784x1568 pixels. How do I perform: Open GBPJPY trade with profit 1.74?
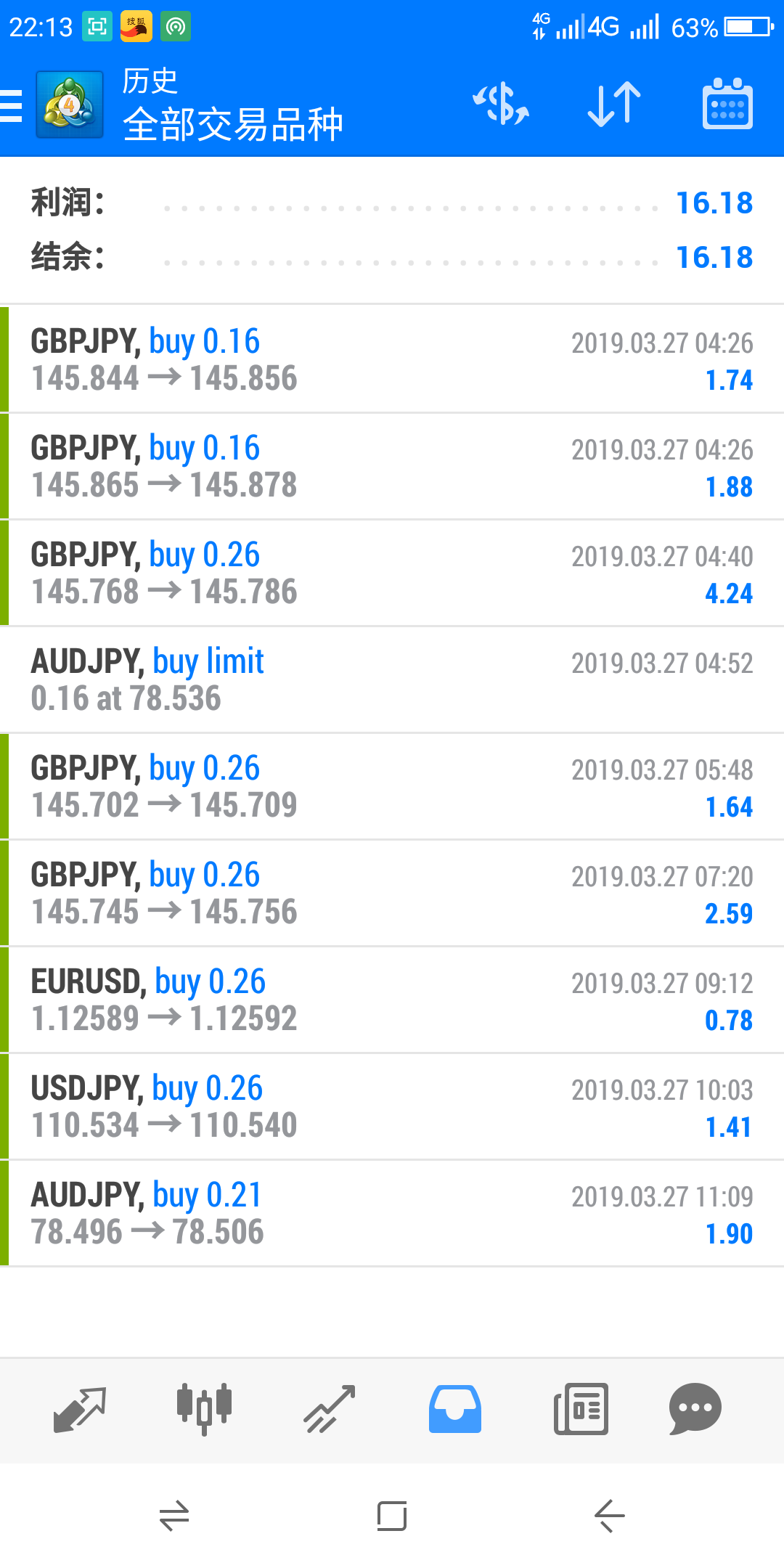point(392,359)
